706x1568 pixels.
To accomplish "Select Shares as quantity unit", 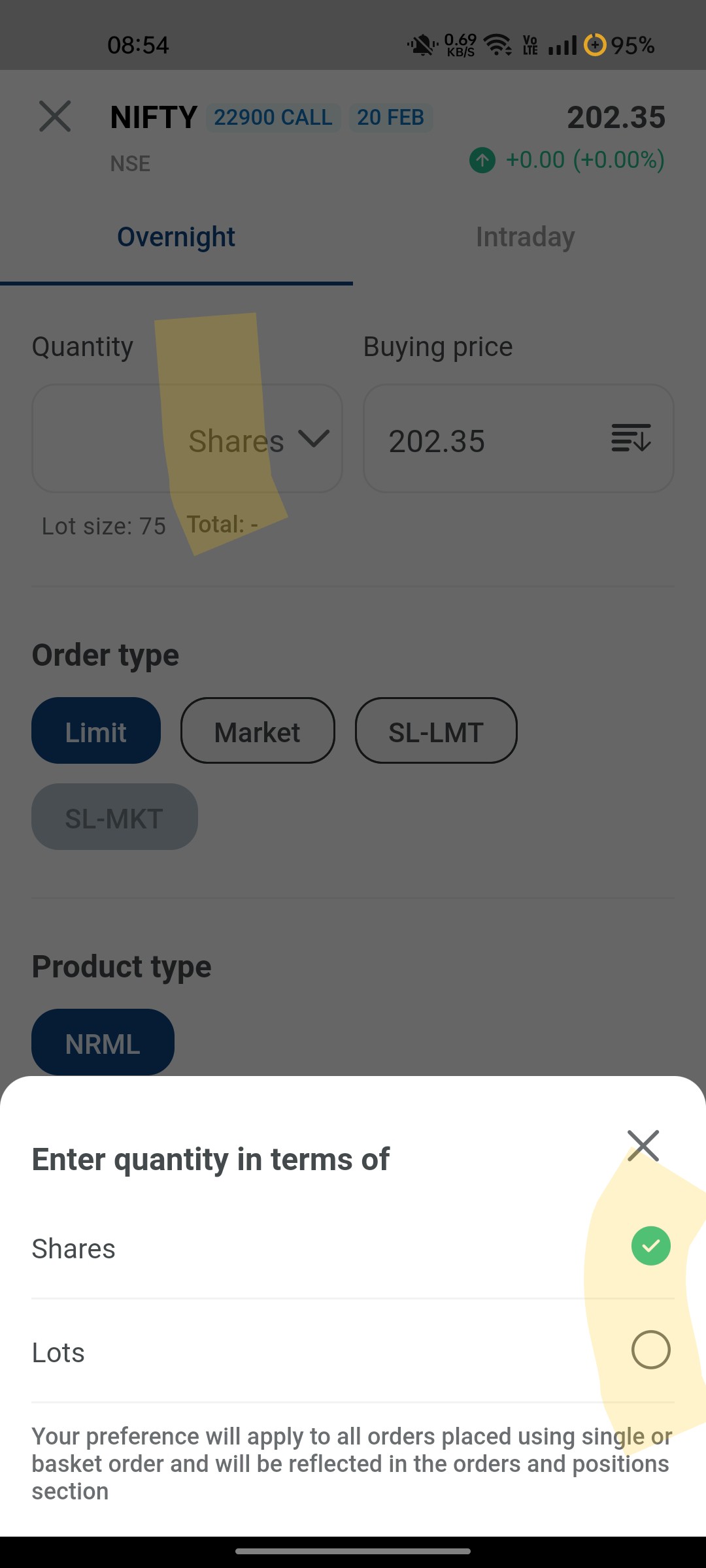I will (x=353, y=1248).
